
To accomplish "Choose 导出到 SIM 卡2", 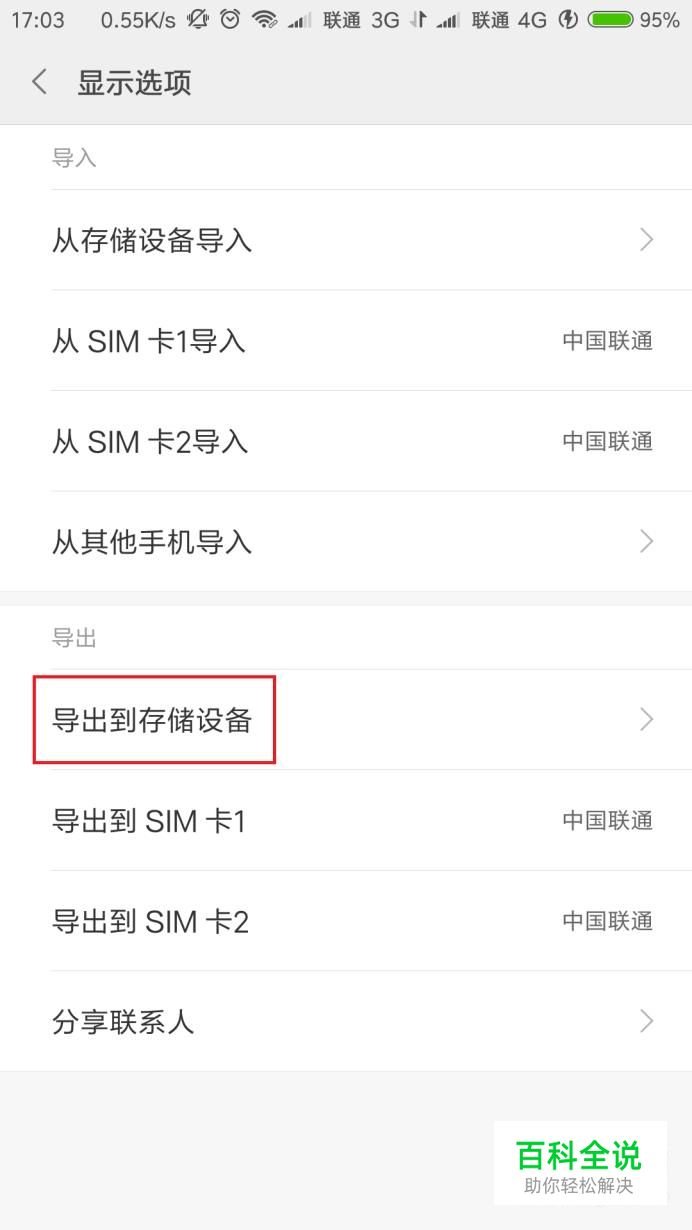I will (346, 921).
